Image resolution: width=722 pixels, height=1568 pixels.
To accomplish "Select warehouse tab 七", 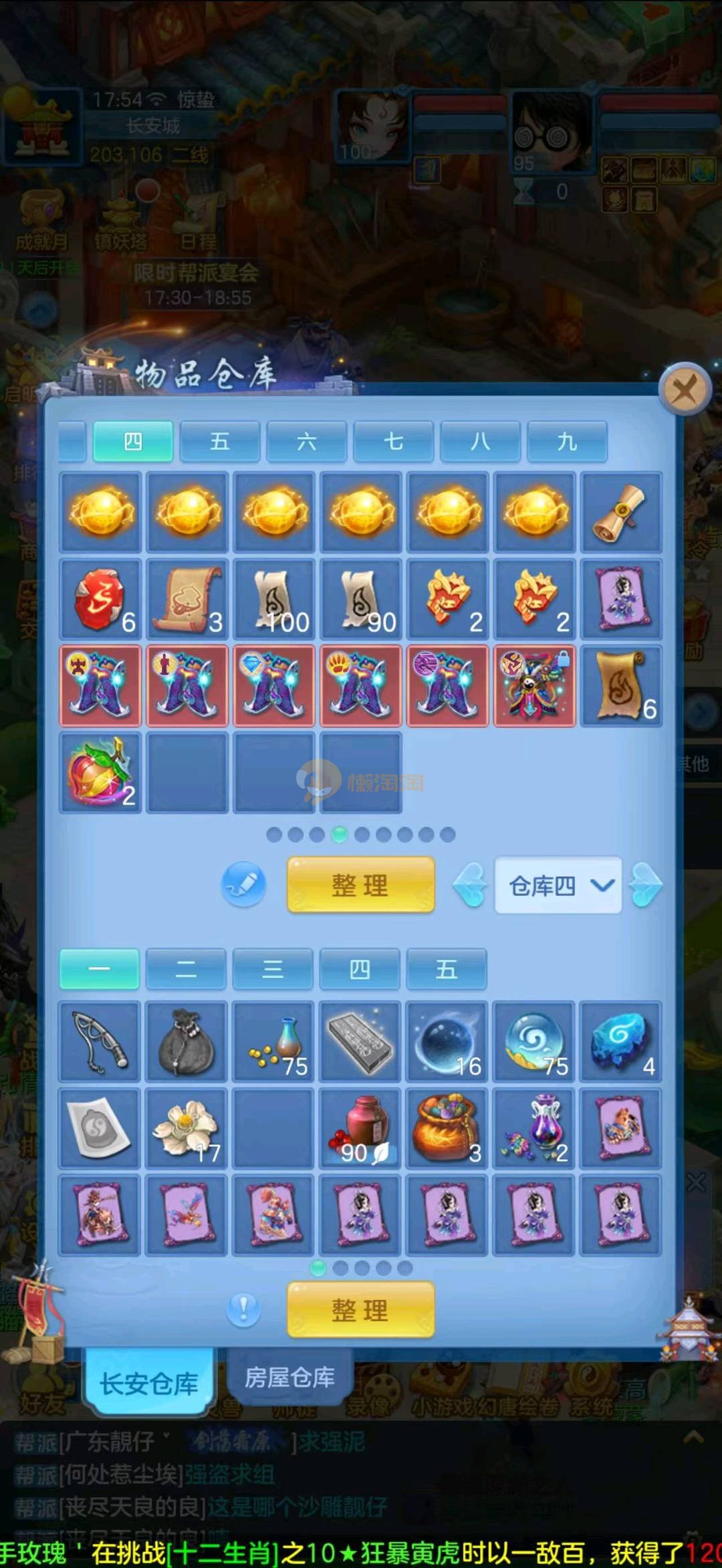I will point(393,442).
